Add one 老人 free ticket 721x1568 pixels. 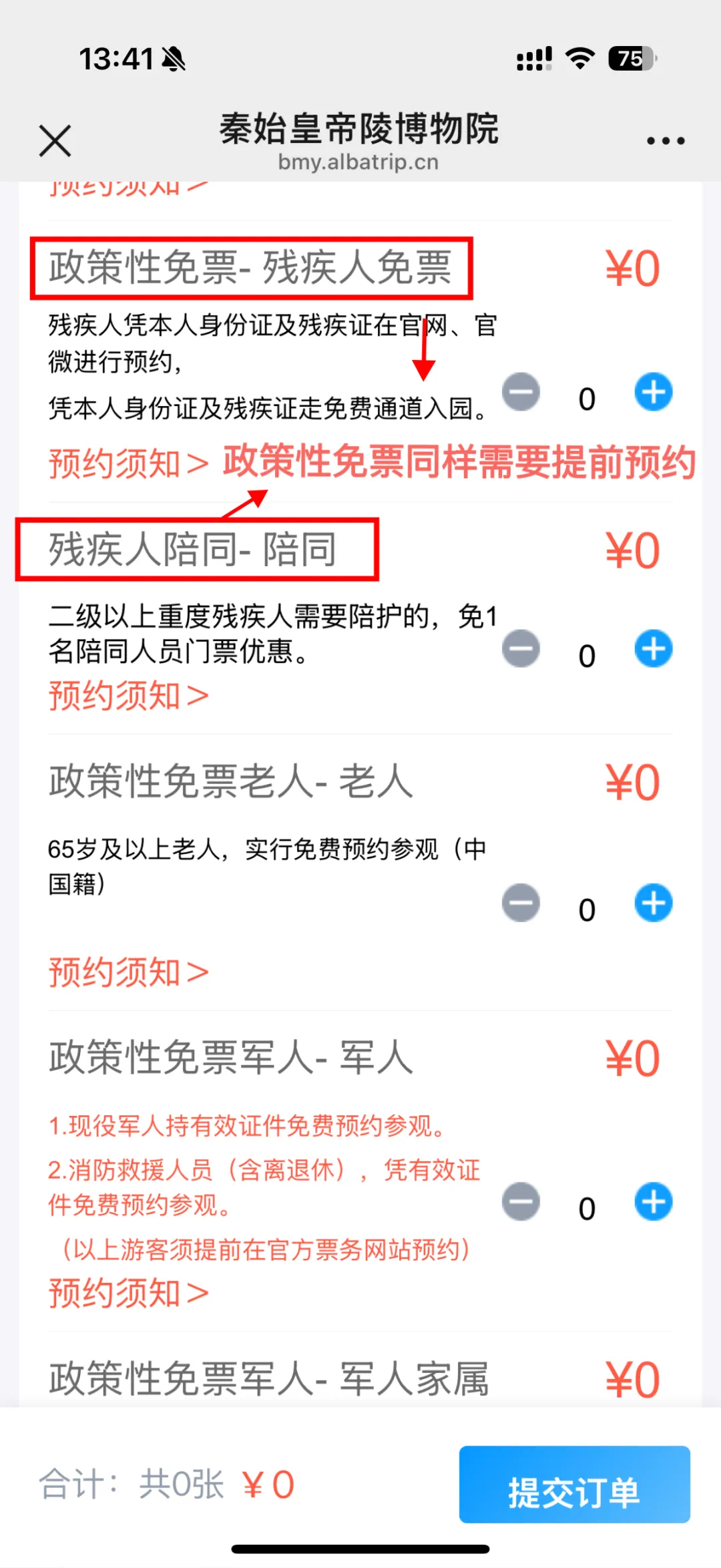654,903
